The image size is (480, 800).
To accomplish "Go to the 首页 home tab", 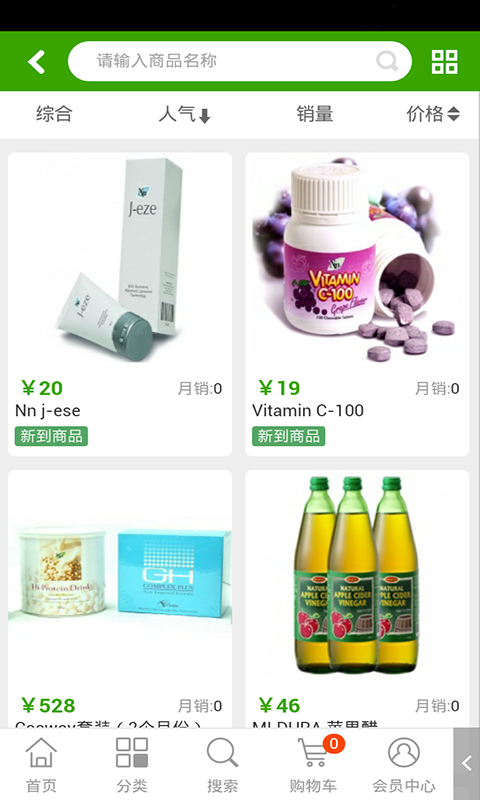I will 41,764.
